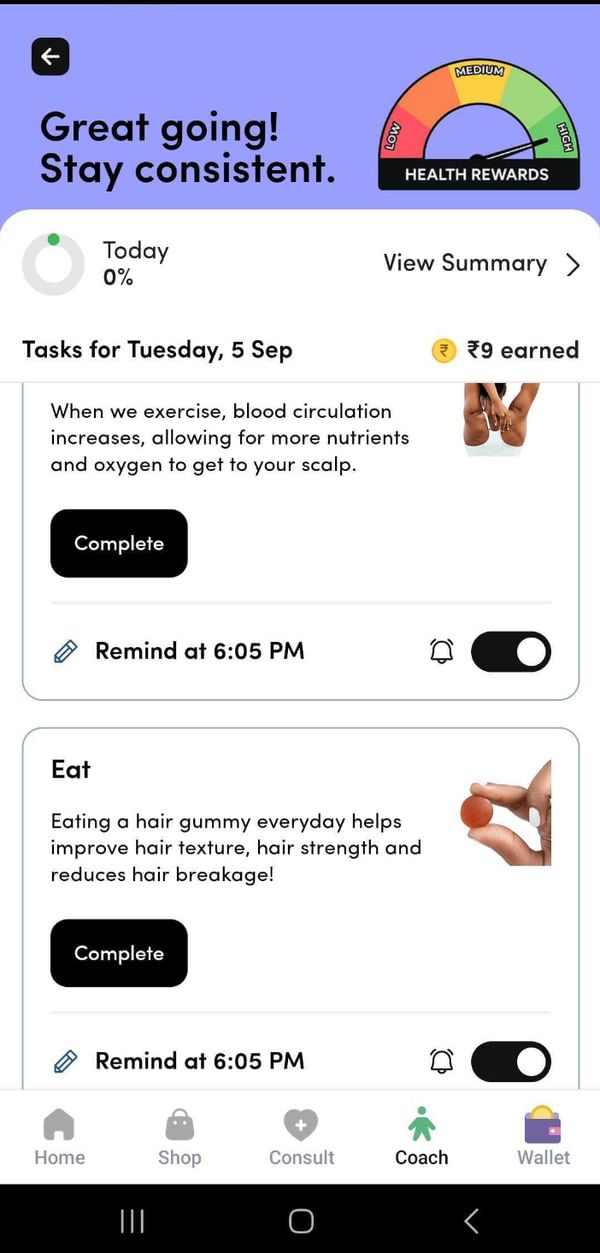Go back using the top-left arrow
Image resolution: width=600 pixels, height=1253 pixels.
click(50, 57)
